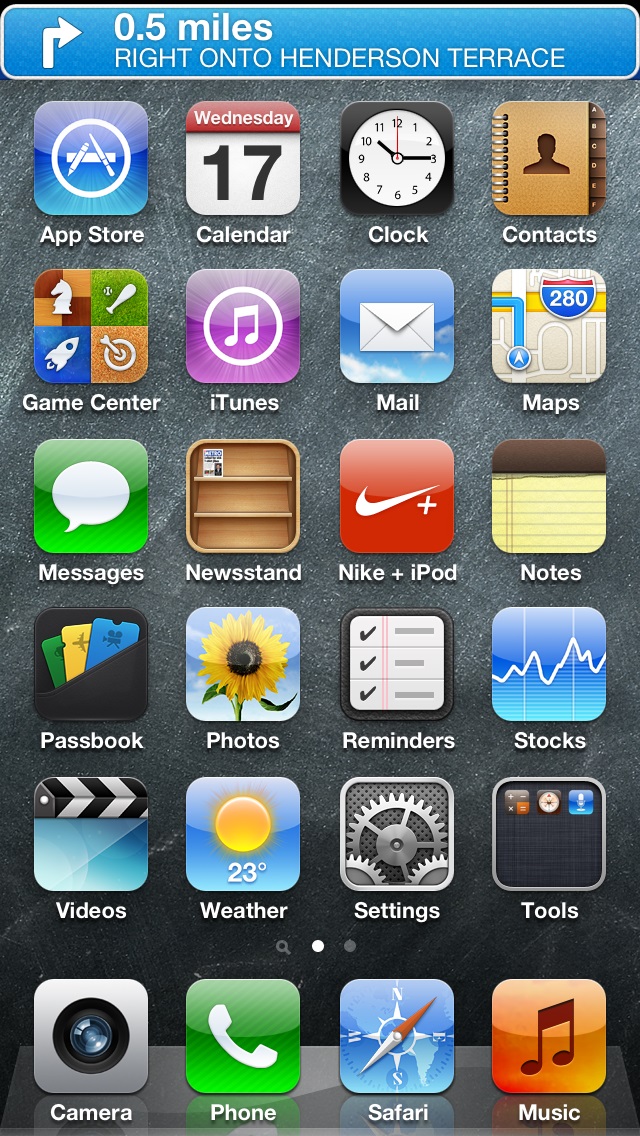Launch Safari from the dock

[x=397, y=1036]
